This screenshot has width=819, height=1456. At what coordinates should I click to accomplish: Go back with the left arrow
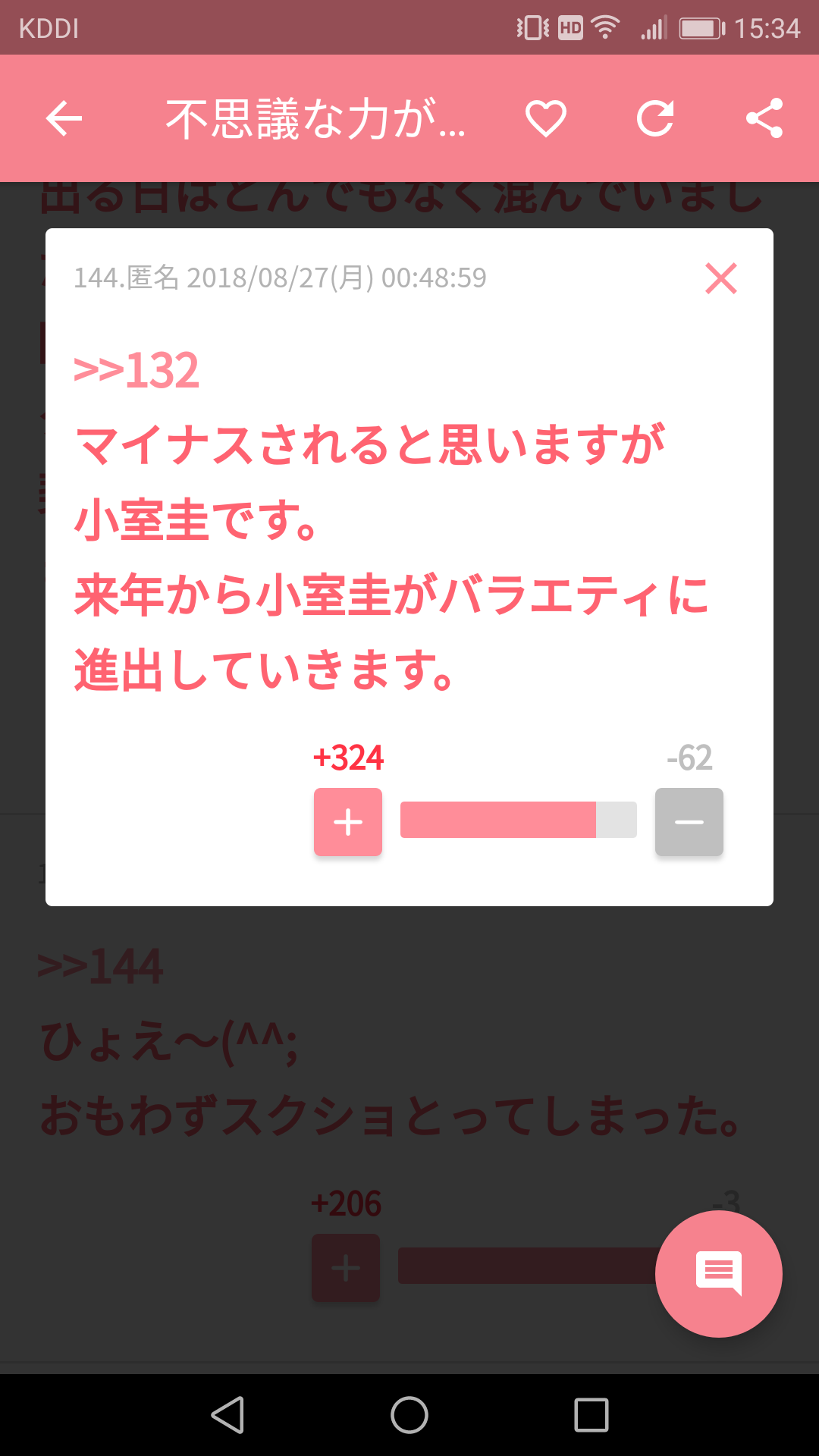(64, 118)
